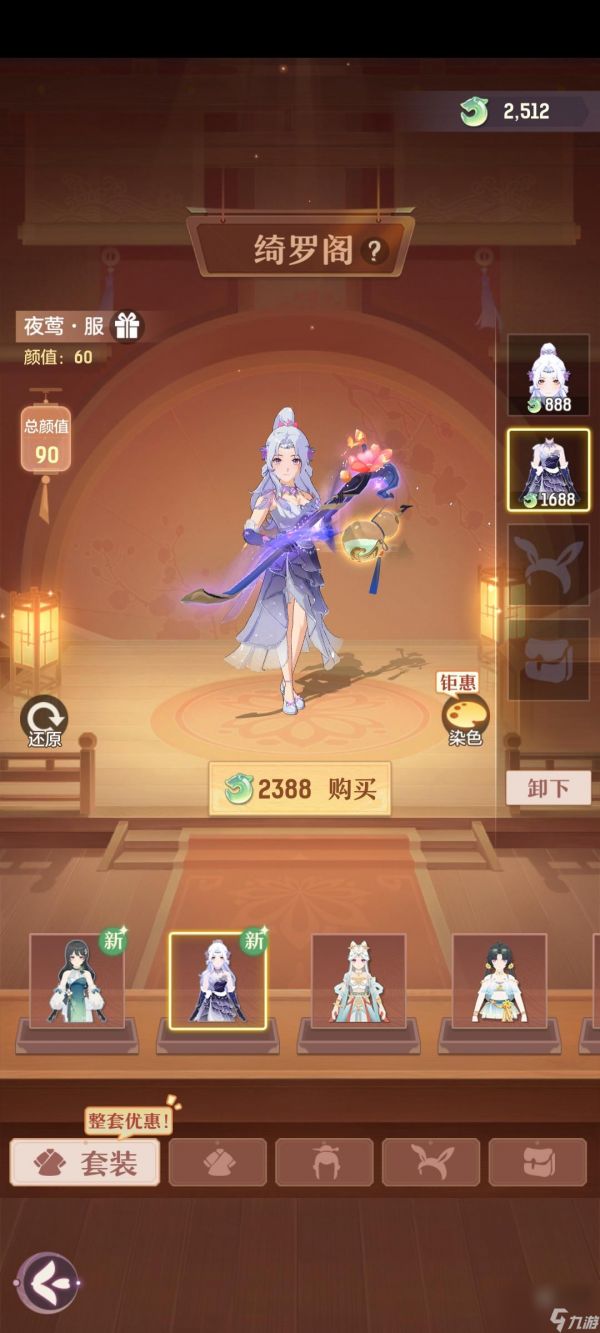
Task: Switch to the rabbit-ear headwear tab
Action: pyautogui.click(x=431, y=1163)
